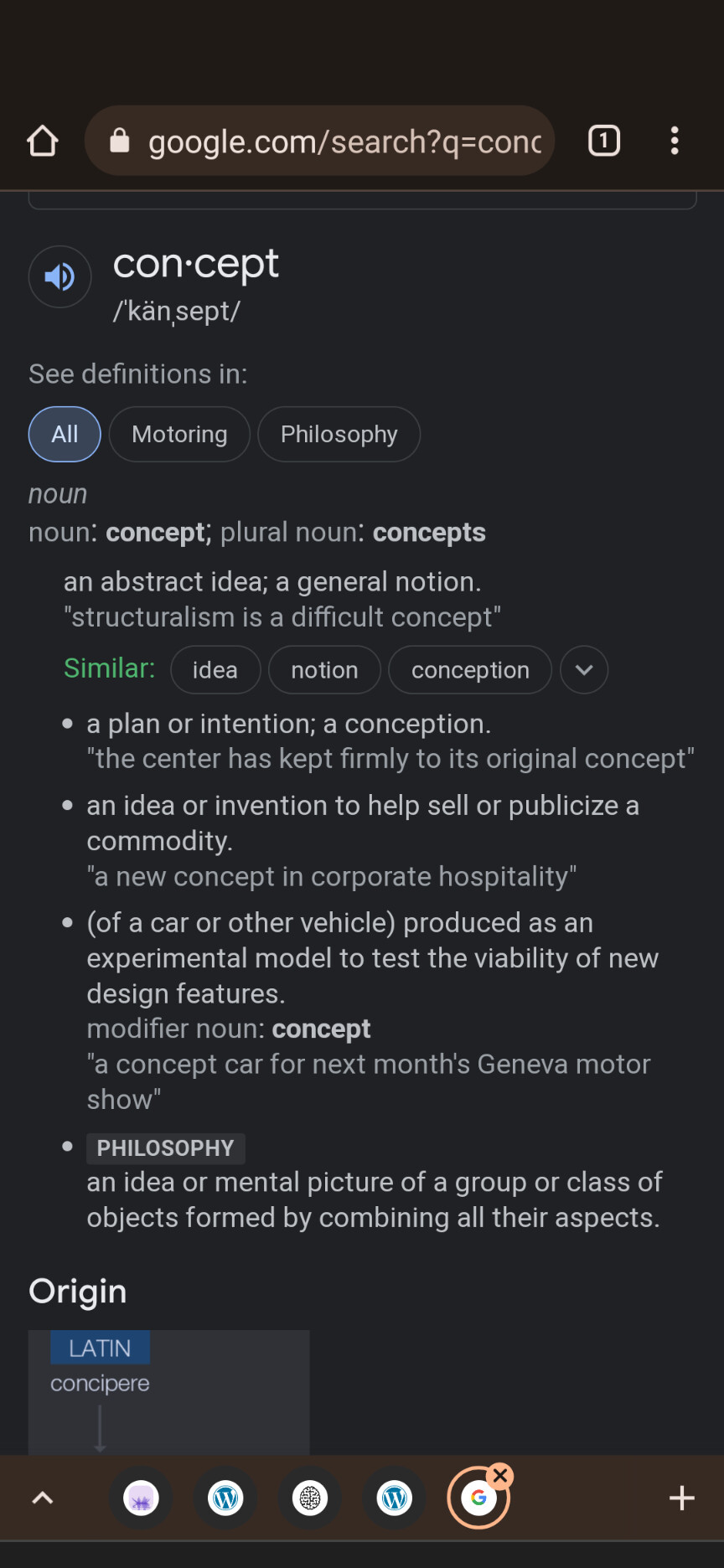Screen dimensions: 724x1568
Task: Filter definitions by Motoring
Action: (179, 434)
